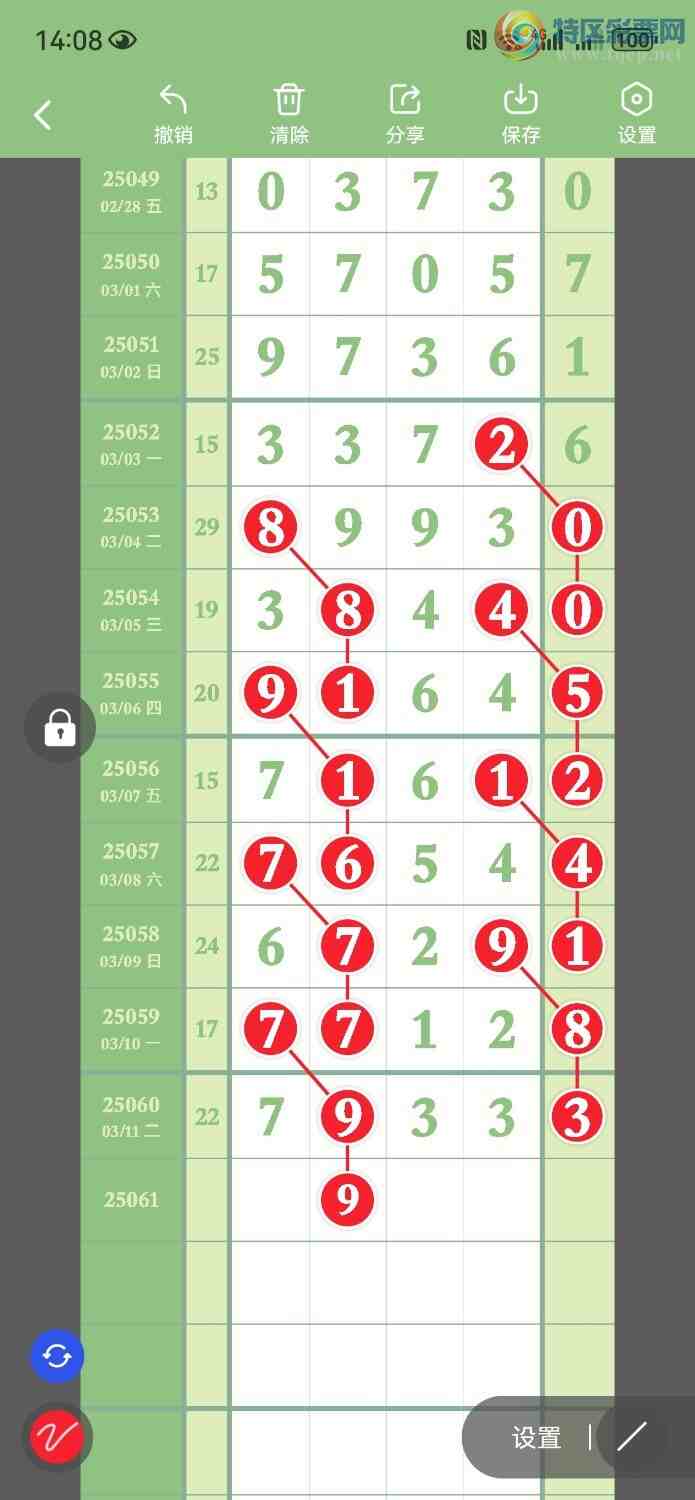Choose the line tool in the floating pill
The image size is (695, 1500).
(632, 1437)
